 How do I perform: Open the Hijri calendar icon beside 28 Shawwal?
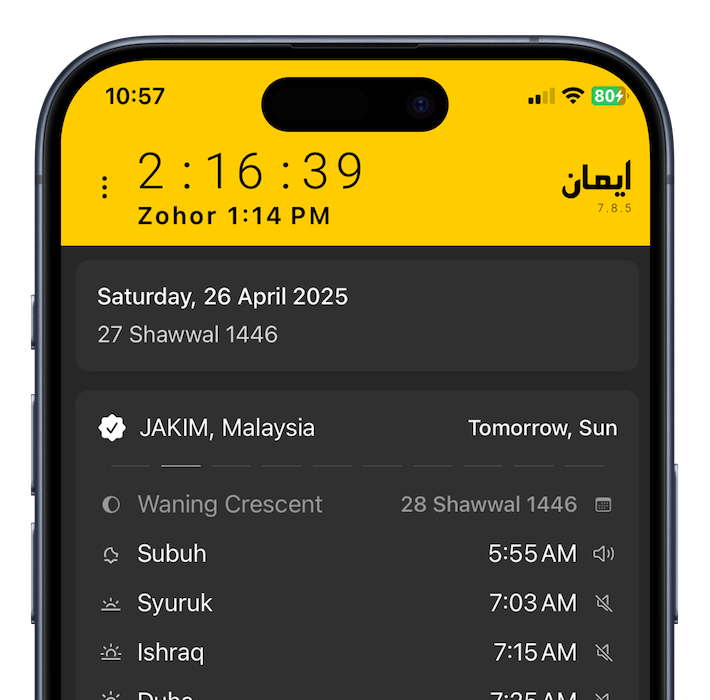[603, 505]
